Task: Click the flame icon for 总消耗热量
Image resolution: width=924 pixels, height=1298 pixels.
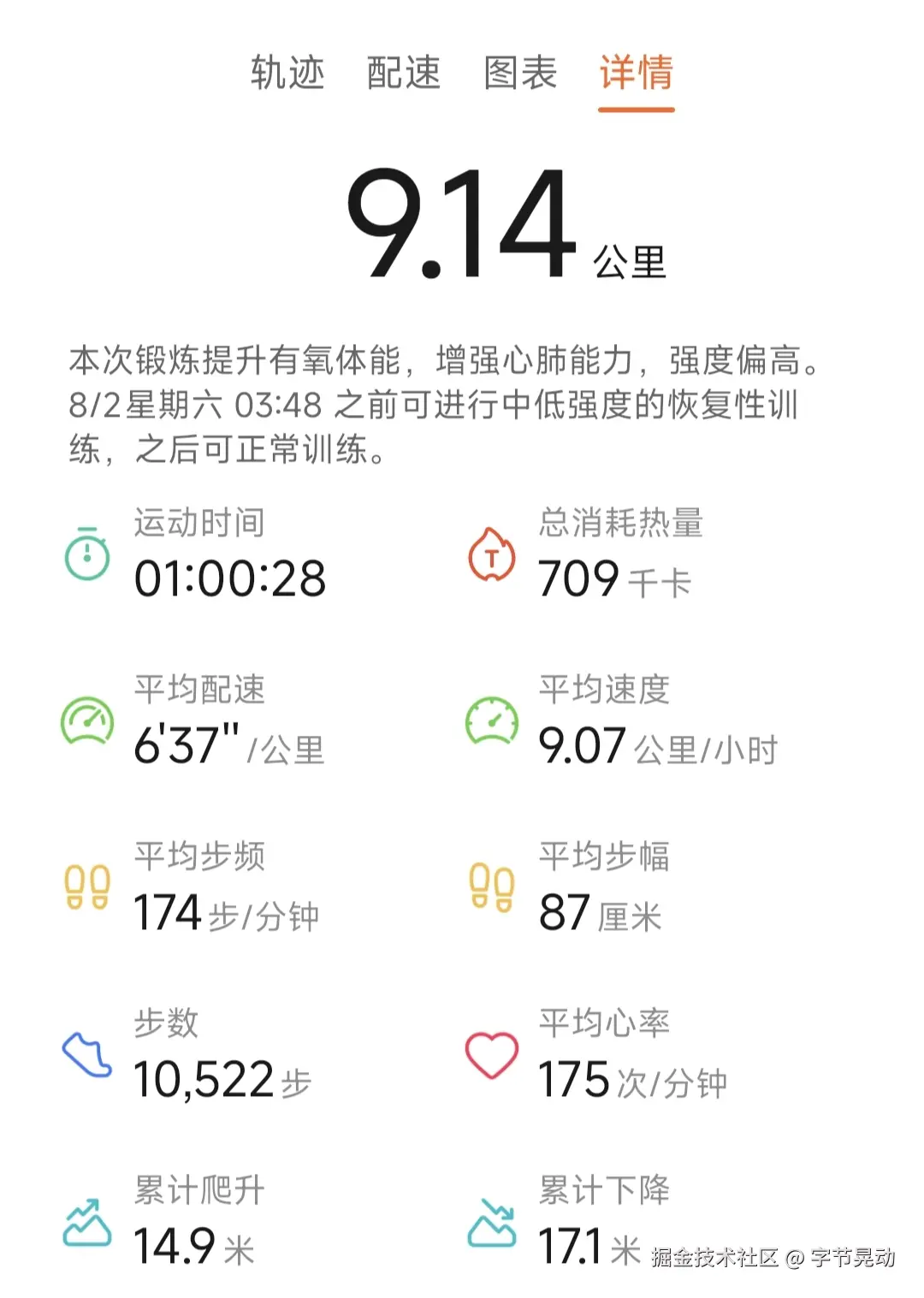Action: [x=492, y=554]
